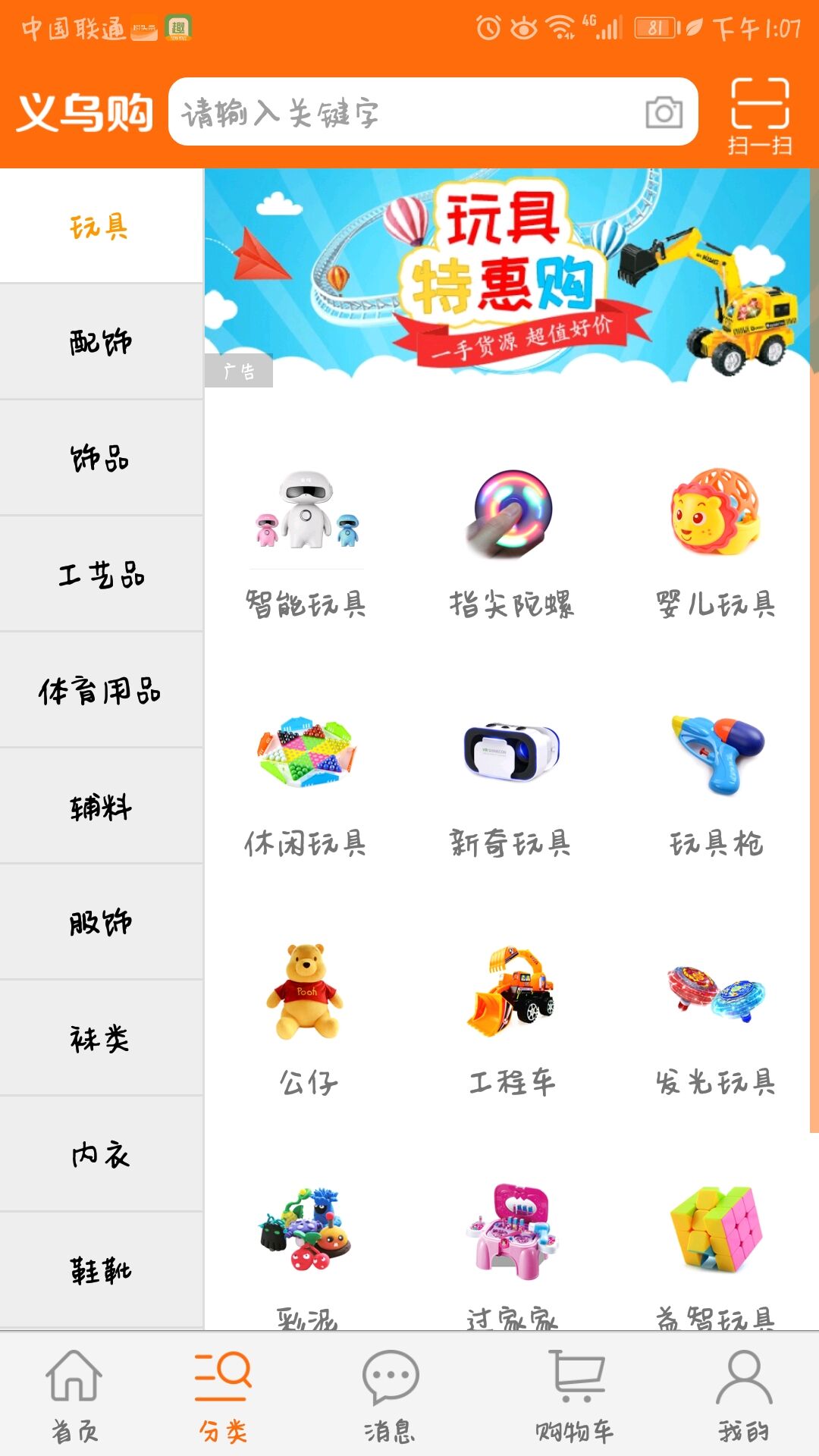The height and width of the screenshot is (1456, 819).
Task: Select the 配饰 category
Action: click(101, 342)
